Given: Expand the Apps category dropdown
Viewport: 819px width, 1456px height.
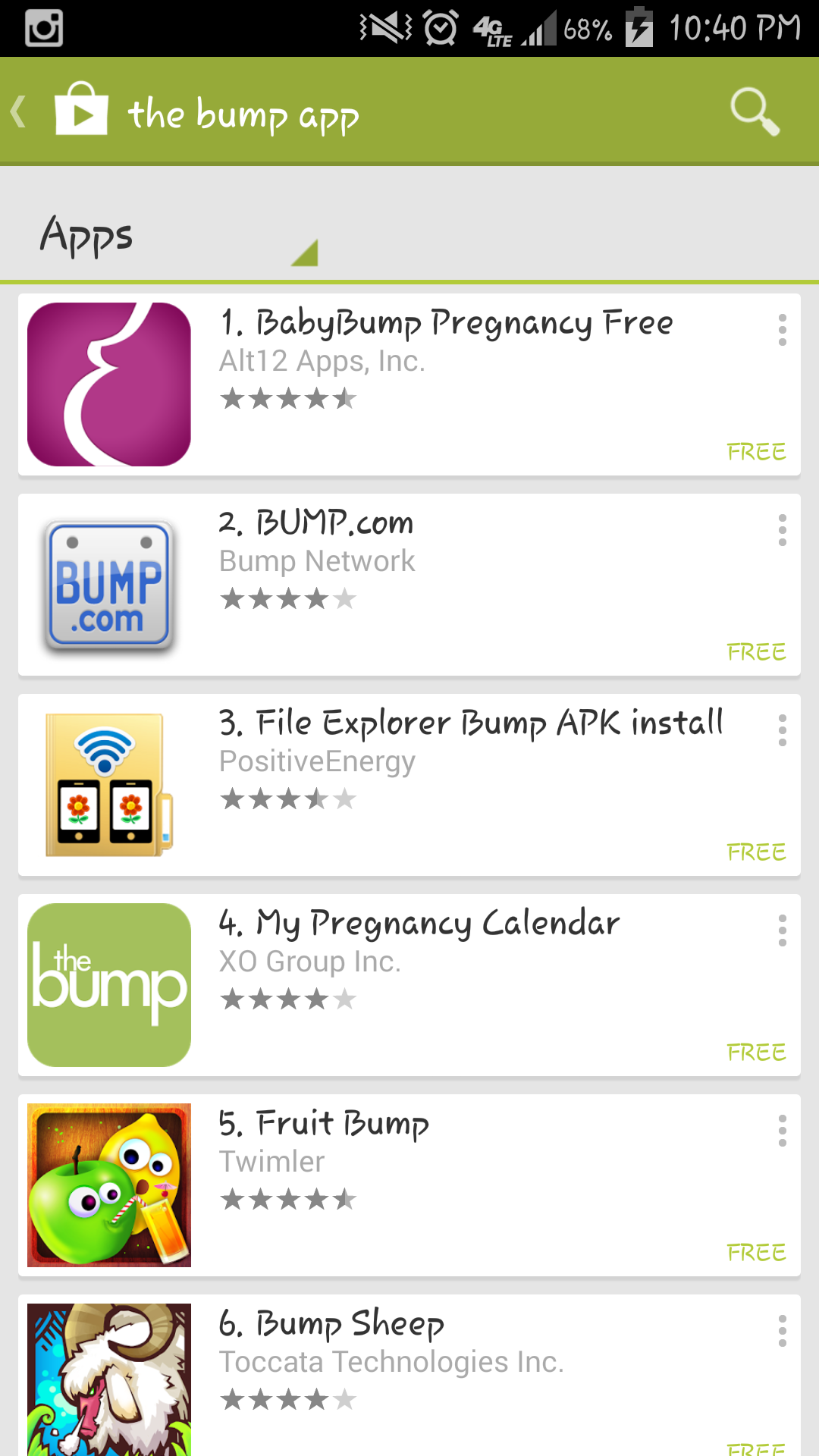Looking at the screenshot, I should point(178,236).
